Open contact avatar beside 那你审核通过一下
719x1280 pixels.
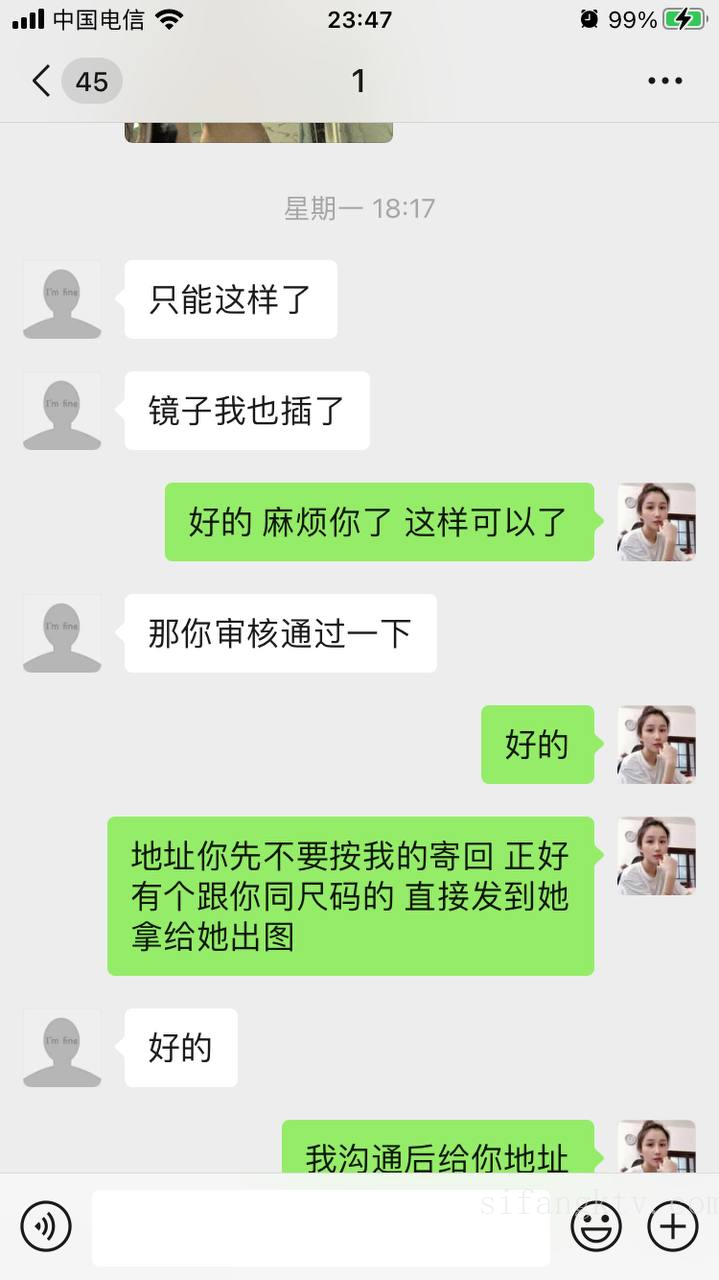(x=62, y=633)
